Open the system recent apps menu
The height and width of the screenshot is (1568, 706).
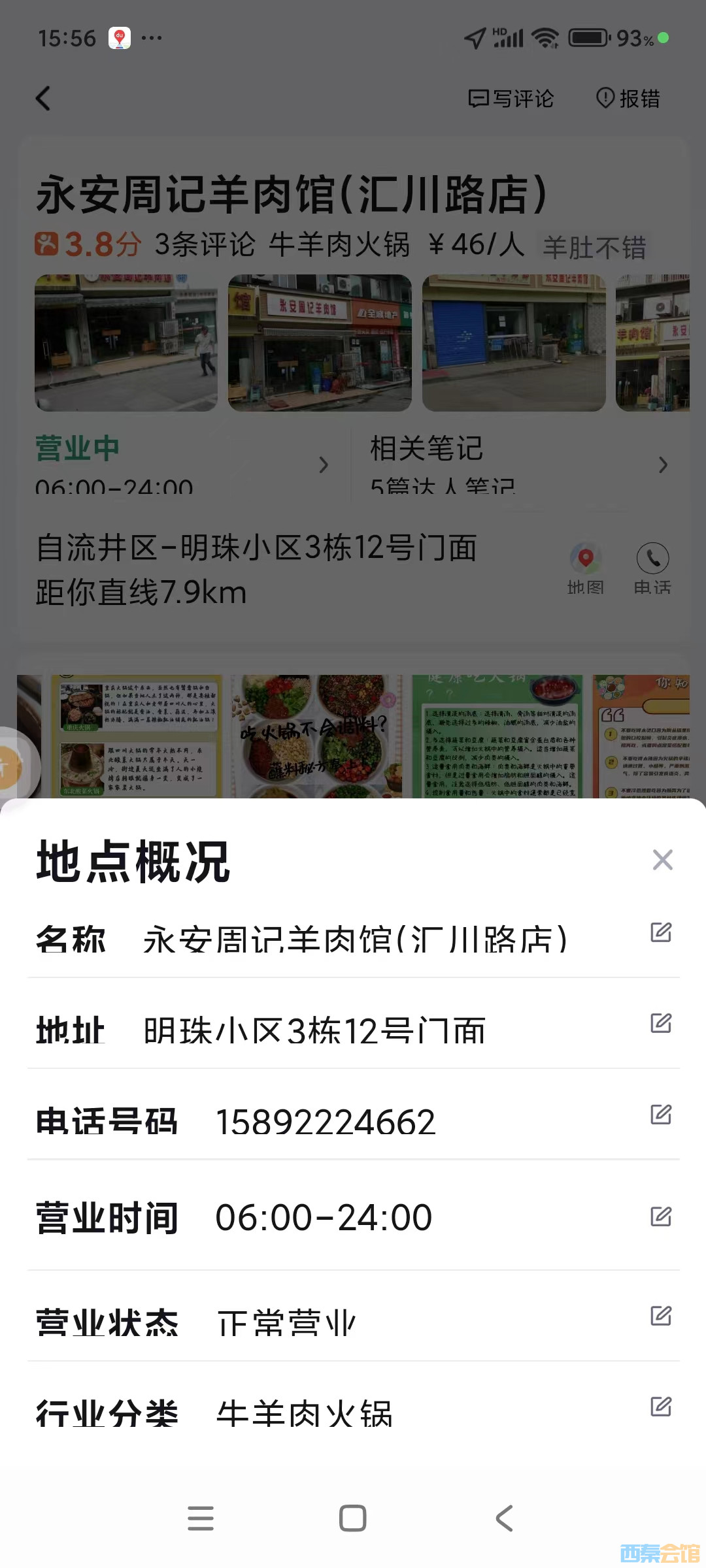pyautogui.click(x=201, y=1518)
